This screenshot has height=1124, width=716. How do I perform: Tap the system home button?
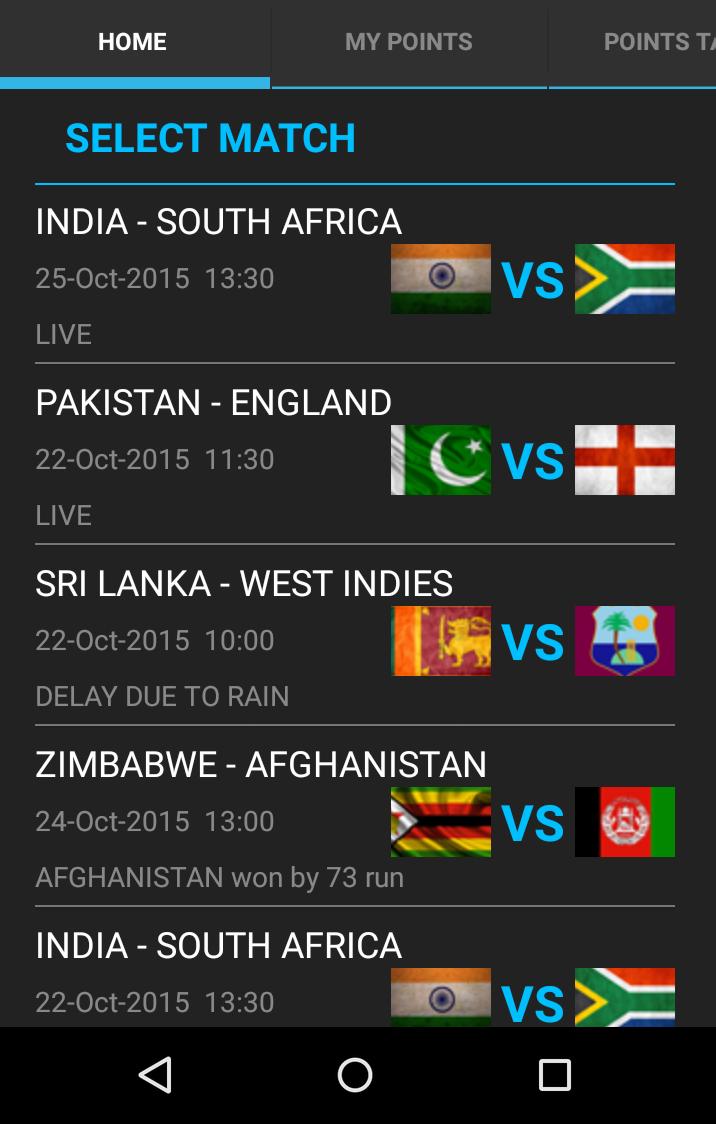pos(355,1075)
